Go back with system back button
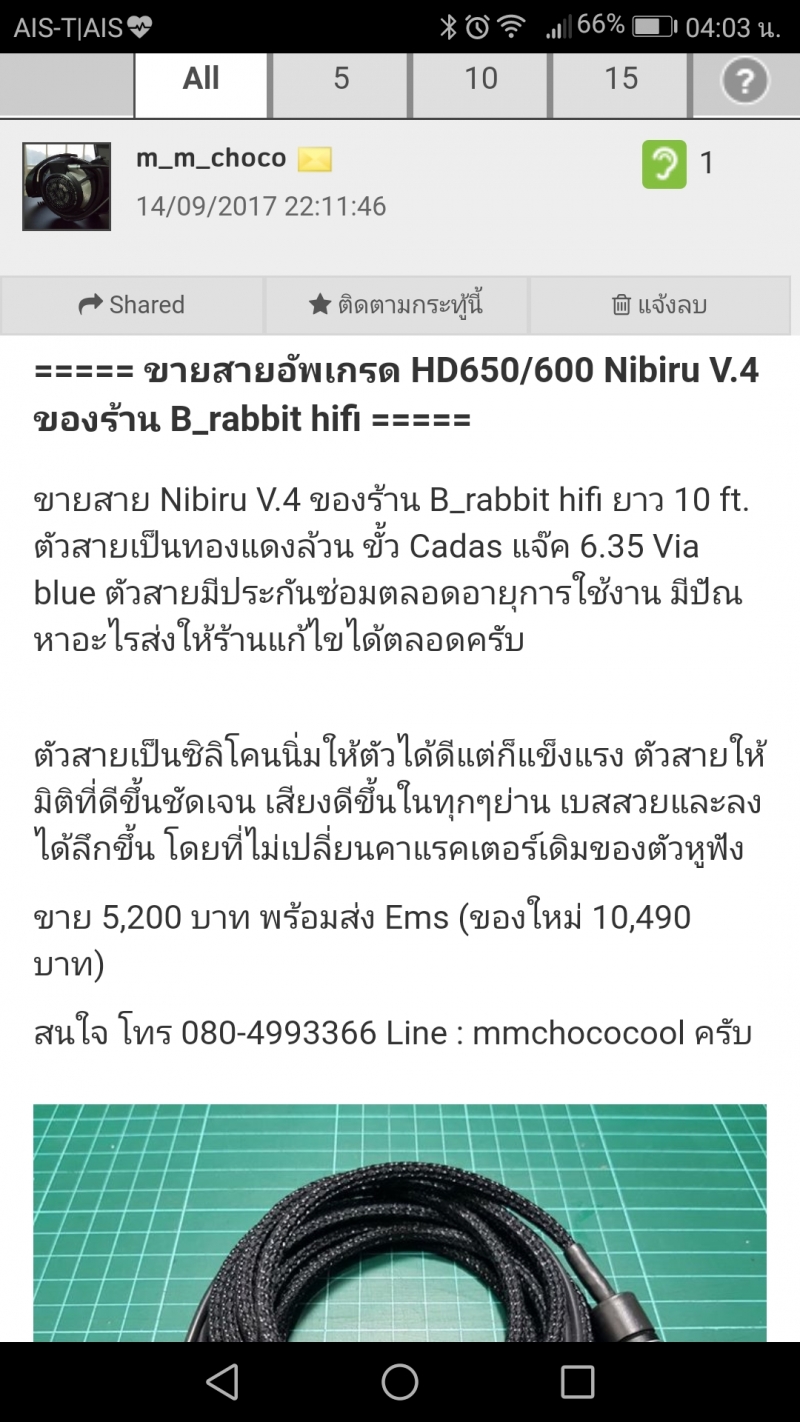The width and height of the screenshot is (800, 1422). coord(222,1382)
